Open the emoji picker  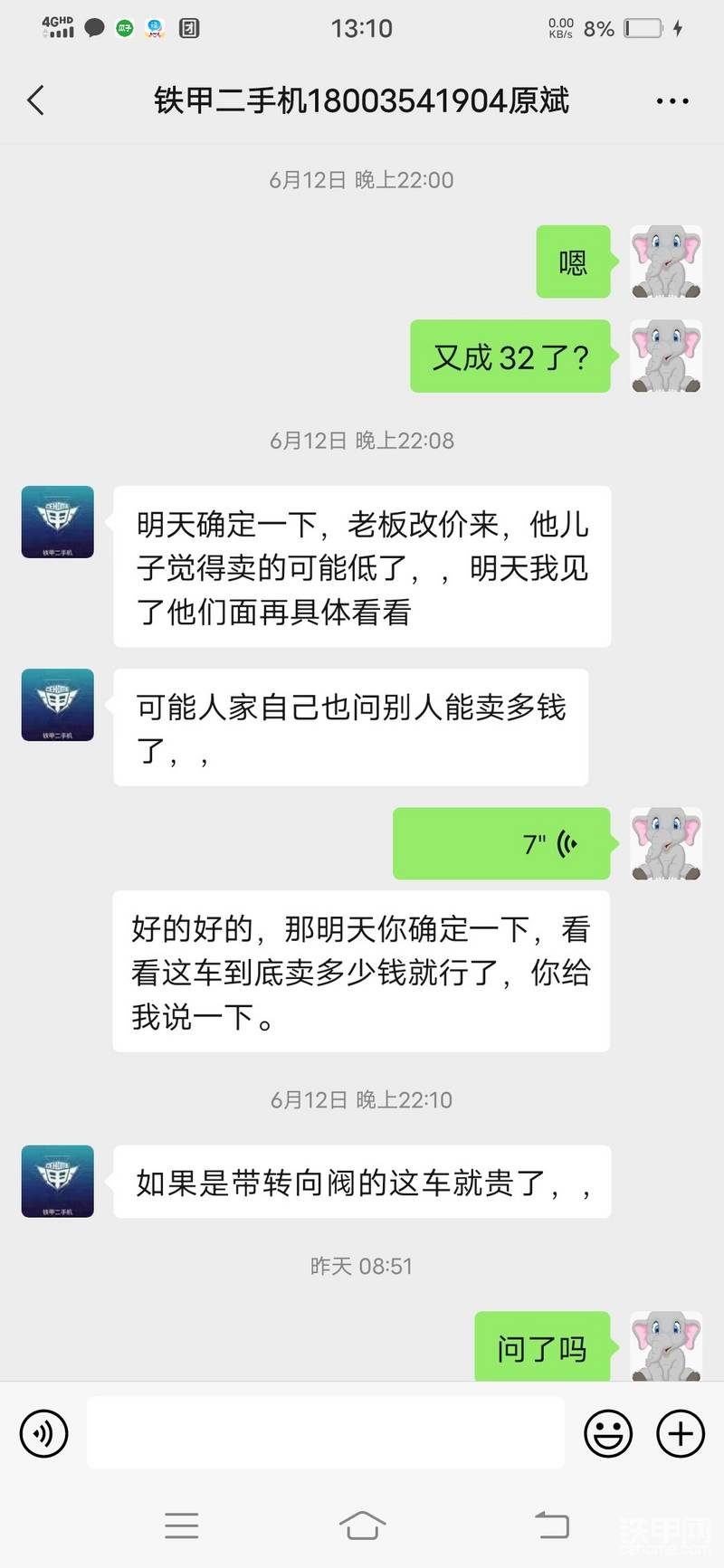(607, 1433)
